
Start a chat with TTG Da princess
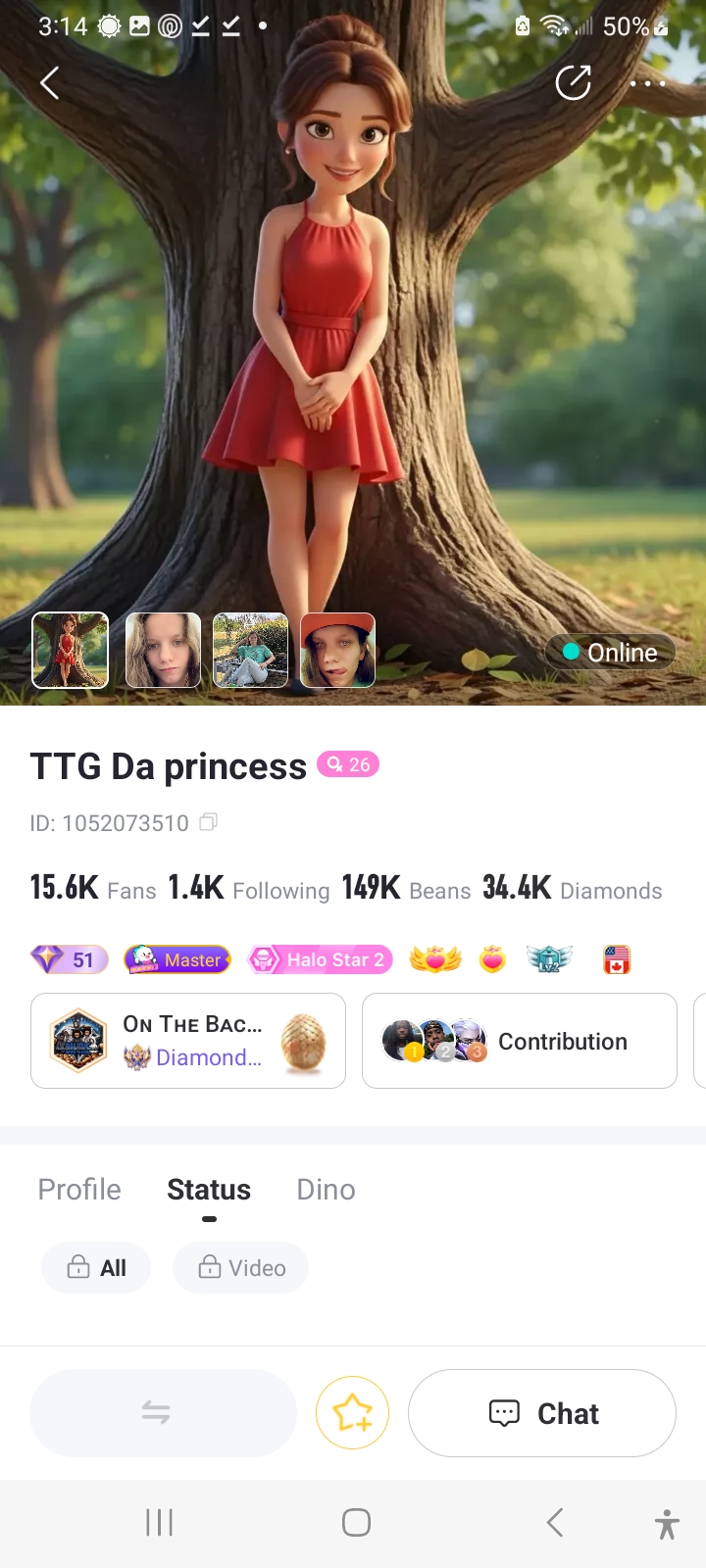pyautogui.click(x=542, y=1413)
